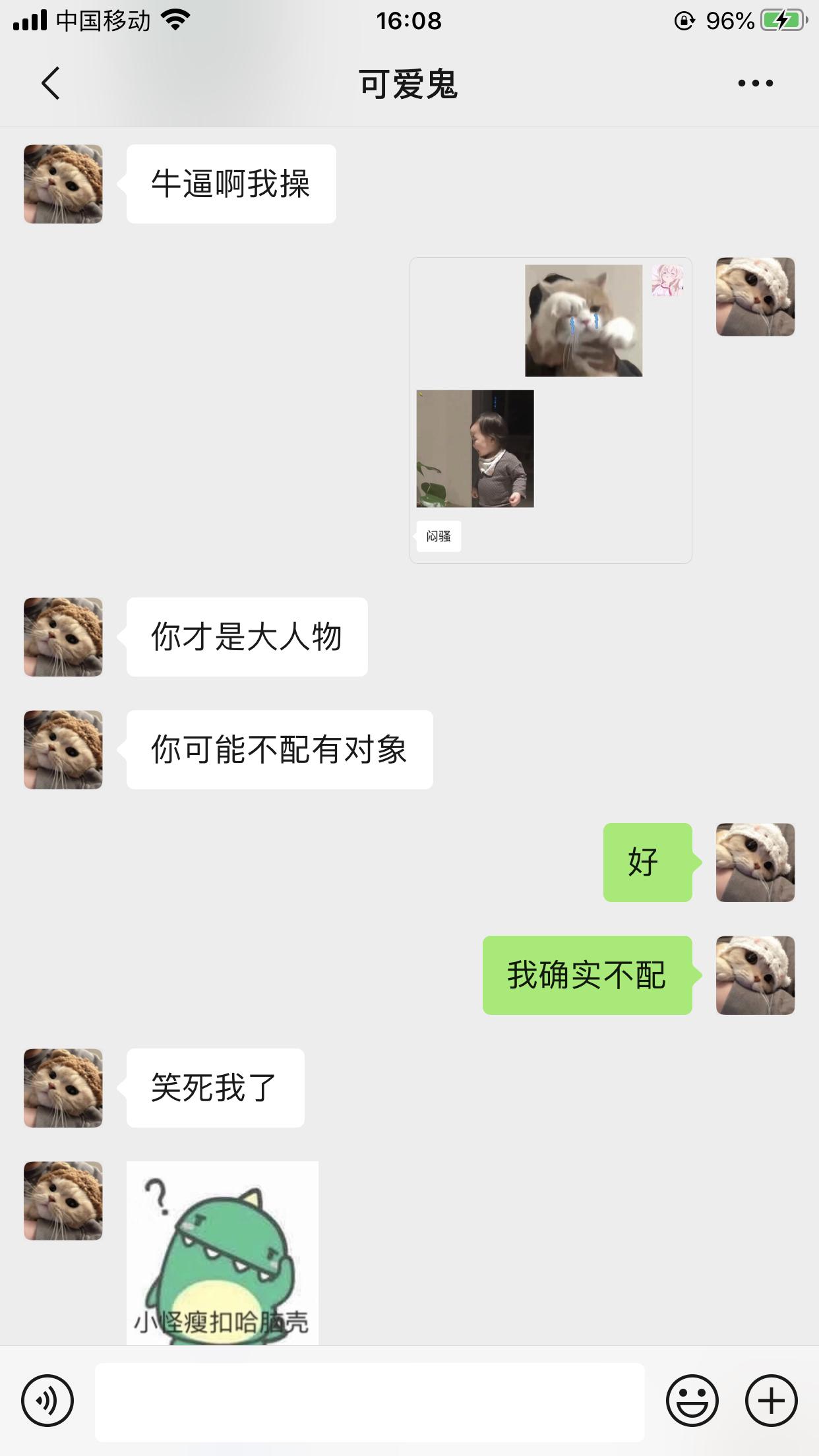This screenshot has height=1456, width=819.
Task: Switch to voice message input
Action: (47, 1401)
